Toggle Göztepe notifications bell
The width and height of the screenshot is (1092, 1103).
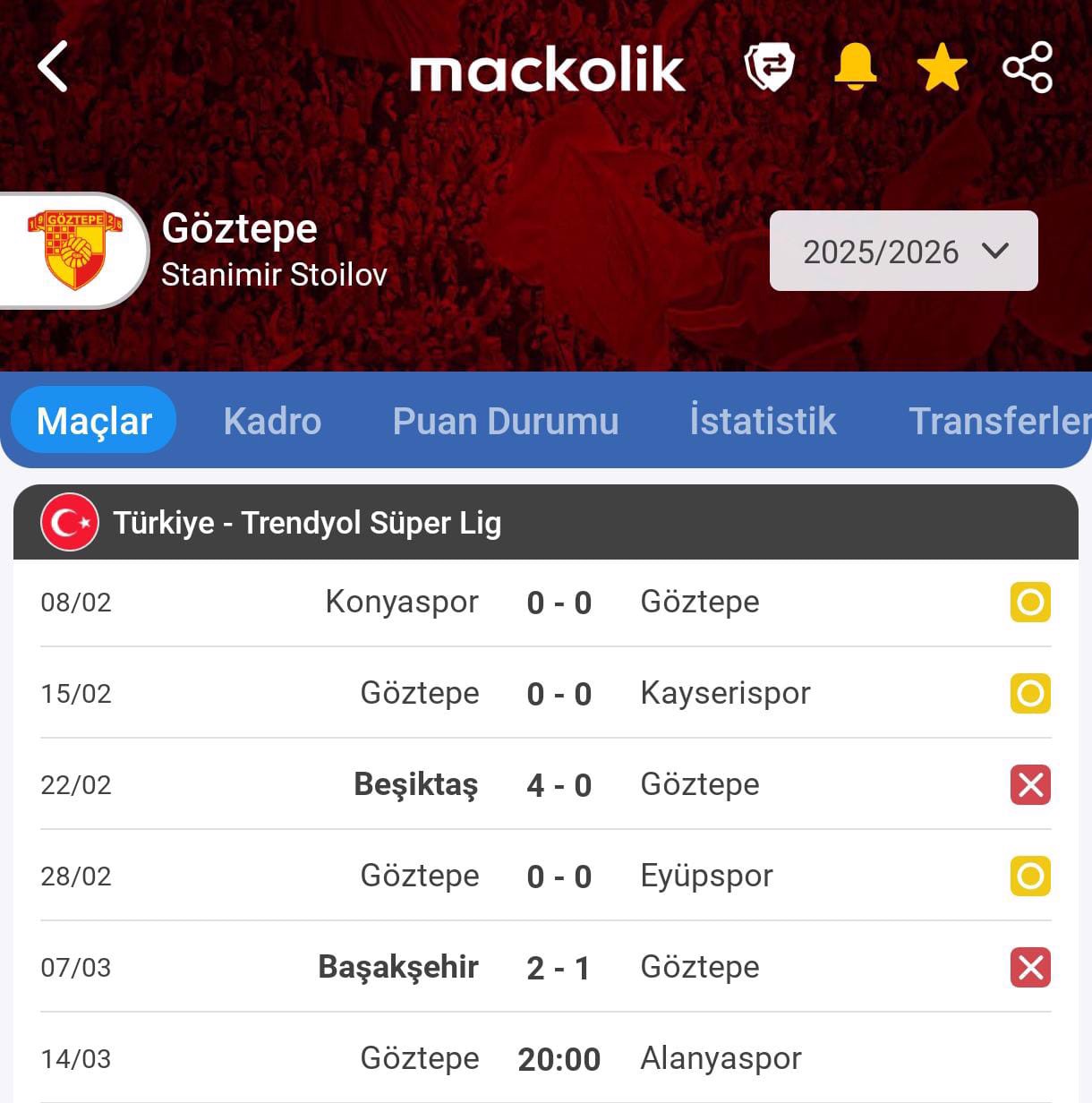click(855, 67)
